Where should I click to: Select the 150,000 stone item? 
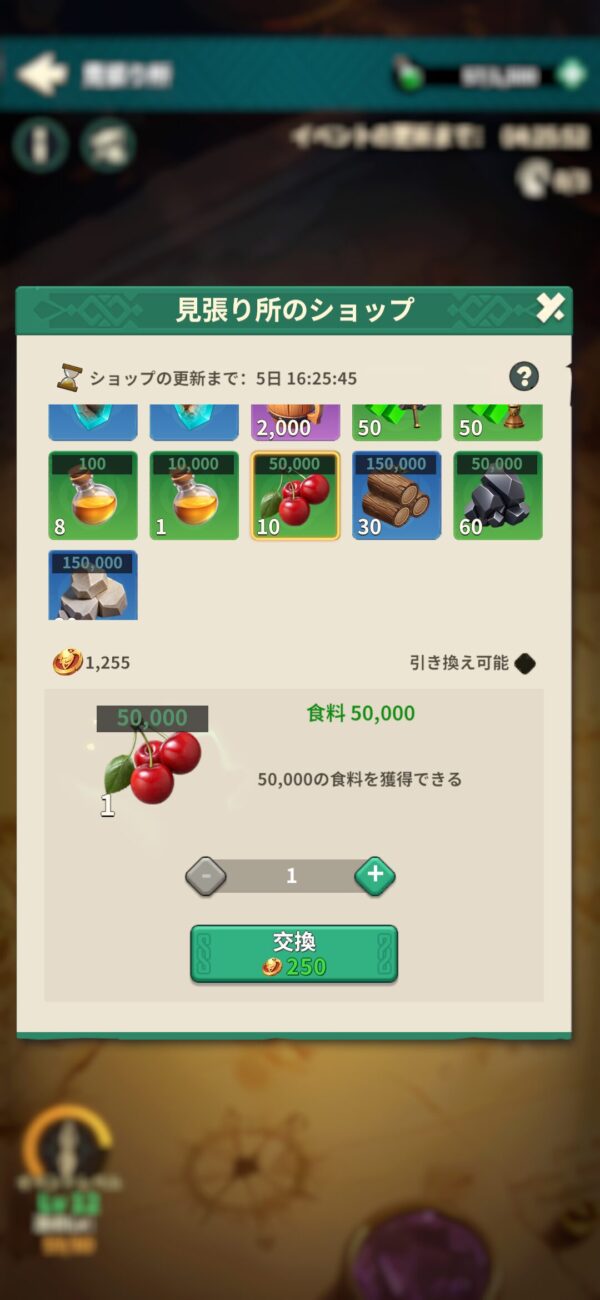[x=93, y=584]
